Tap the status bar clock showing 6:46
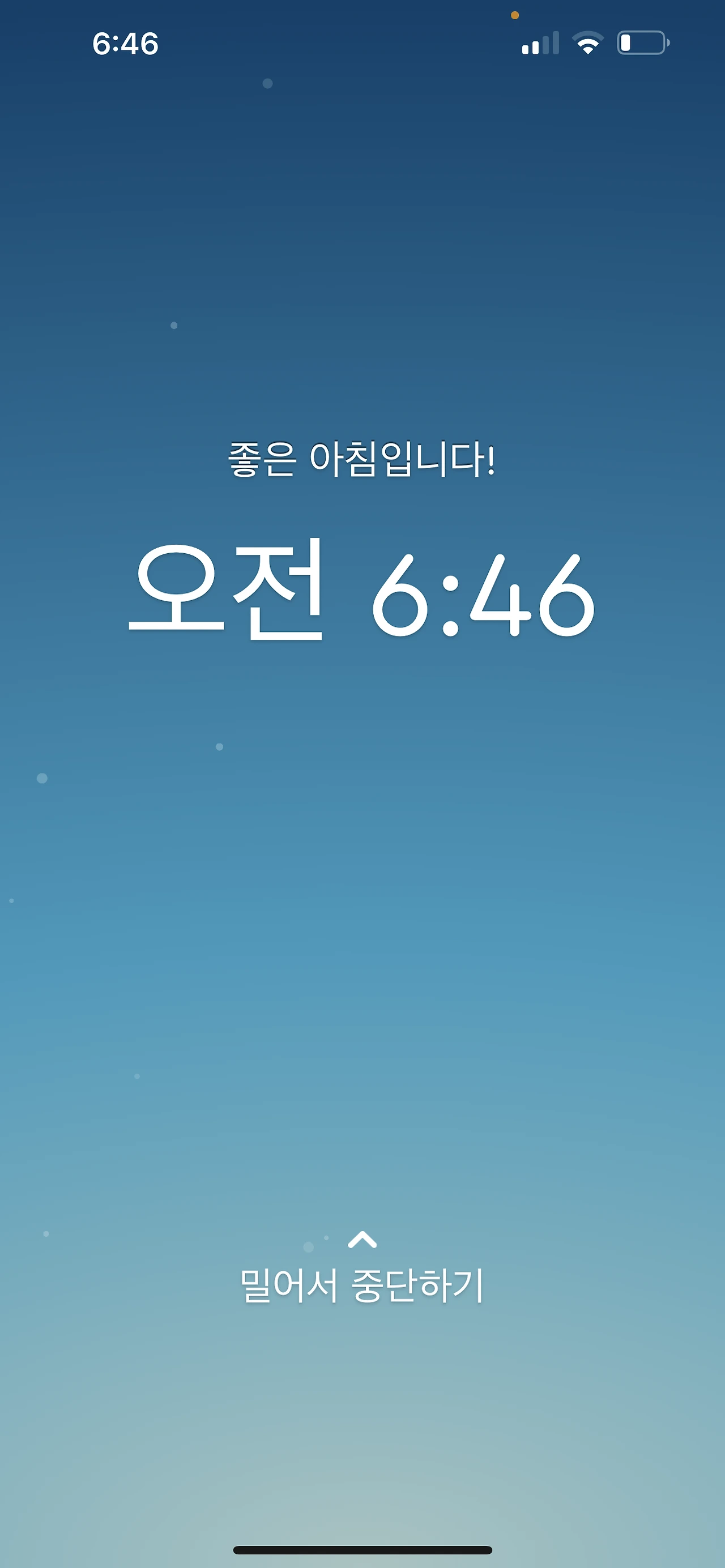The image size is (725, 1568). (x=127, y=43)
